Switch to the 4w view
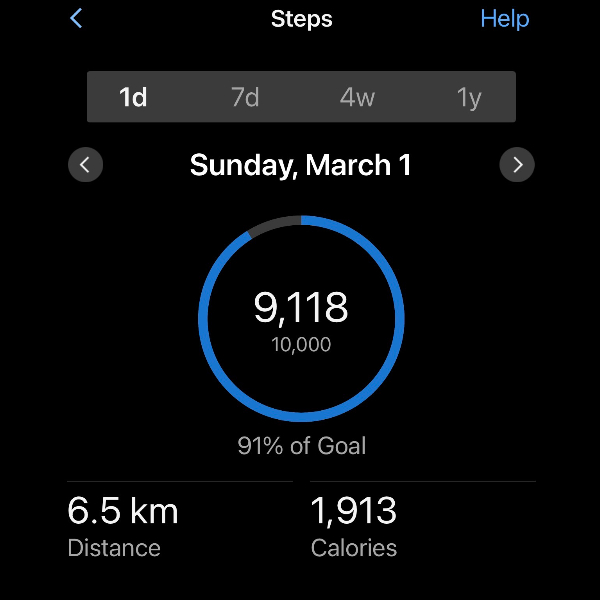 click(357, 97)
